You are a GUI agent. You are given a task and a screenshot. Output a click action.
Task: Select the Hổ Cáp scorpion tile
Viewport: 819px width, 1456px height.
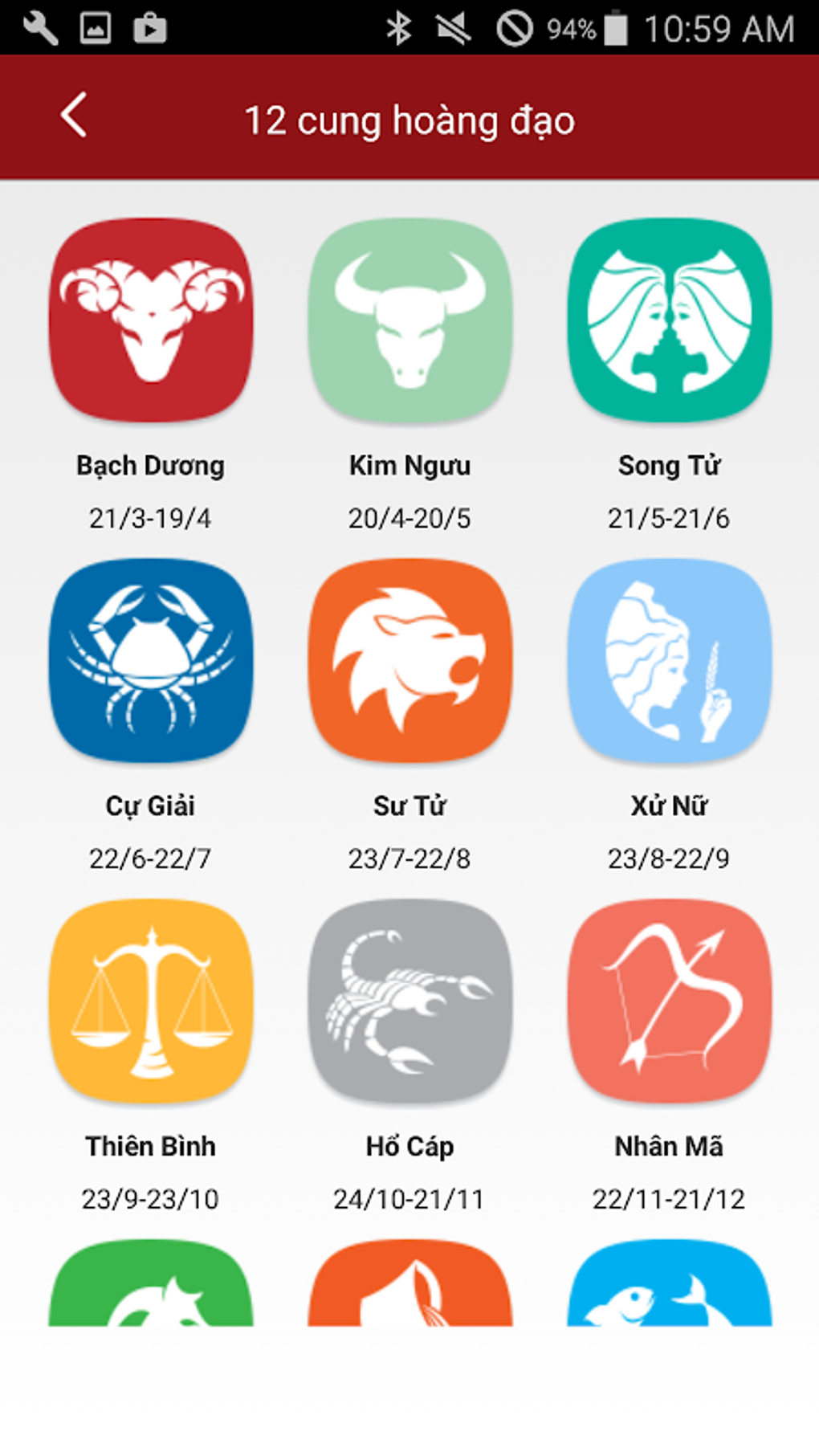tap(409, 1001)
